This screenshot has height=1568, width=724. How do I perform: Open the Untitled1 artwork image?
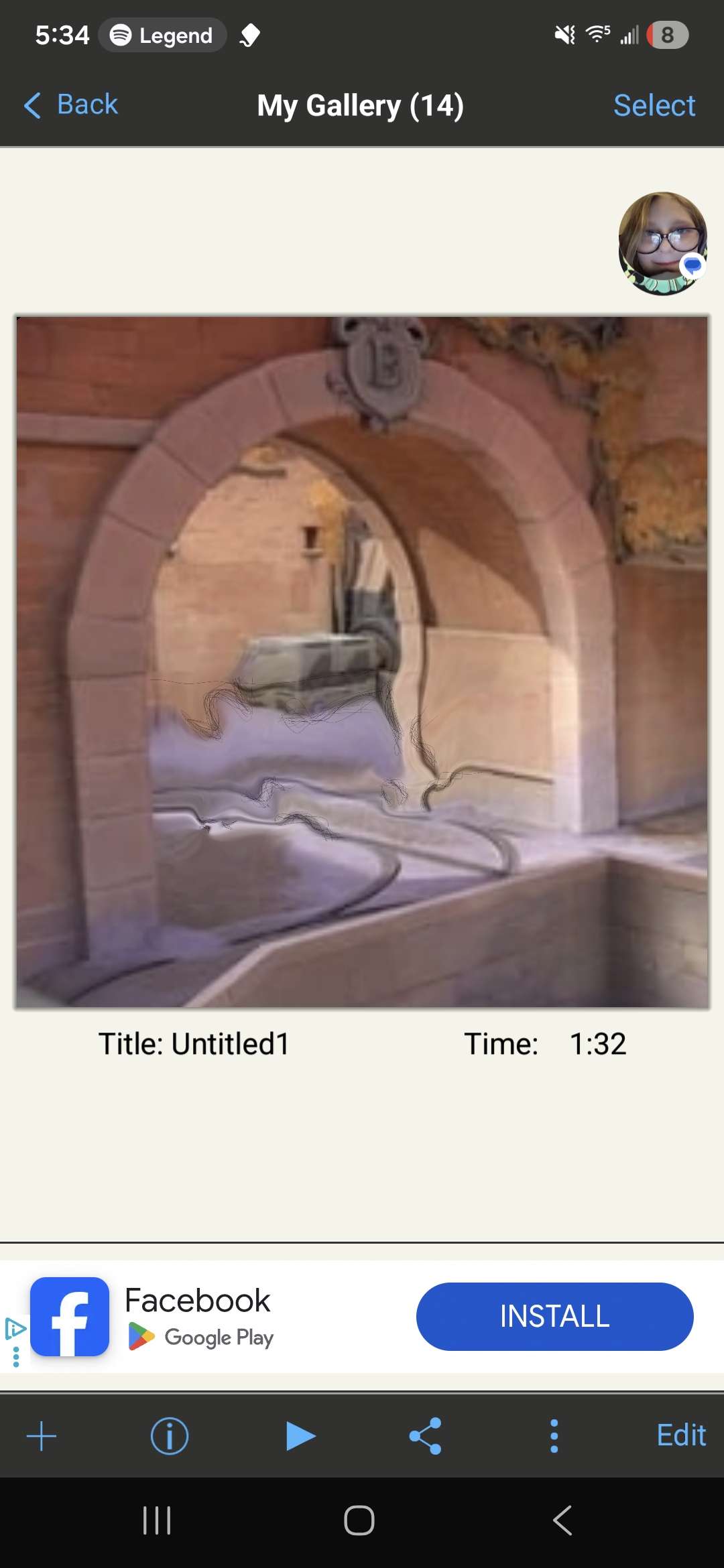click(x=362, y=662)
